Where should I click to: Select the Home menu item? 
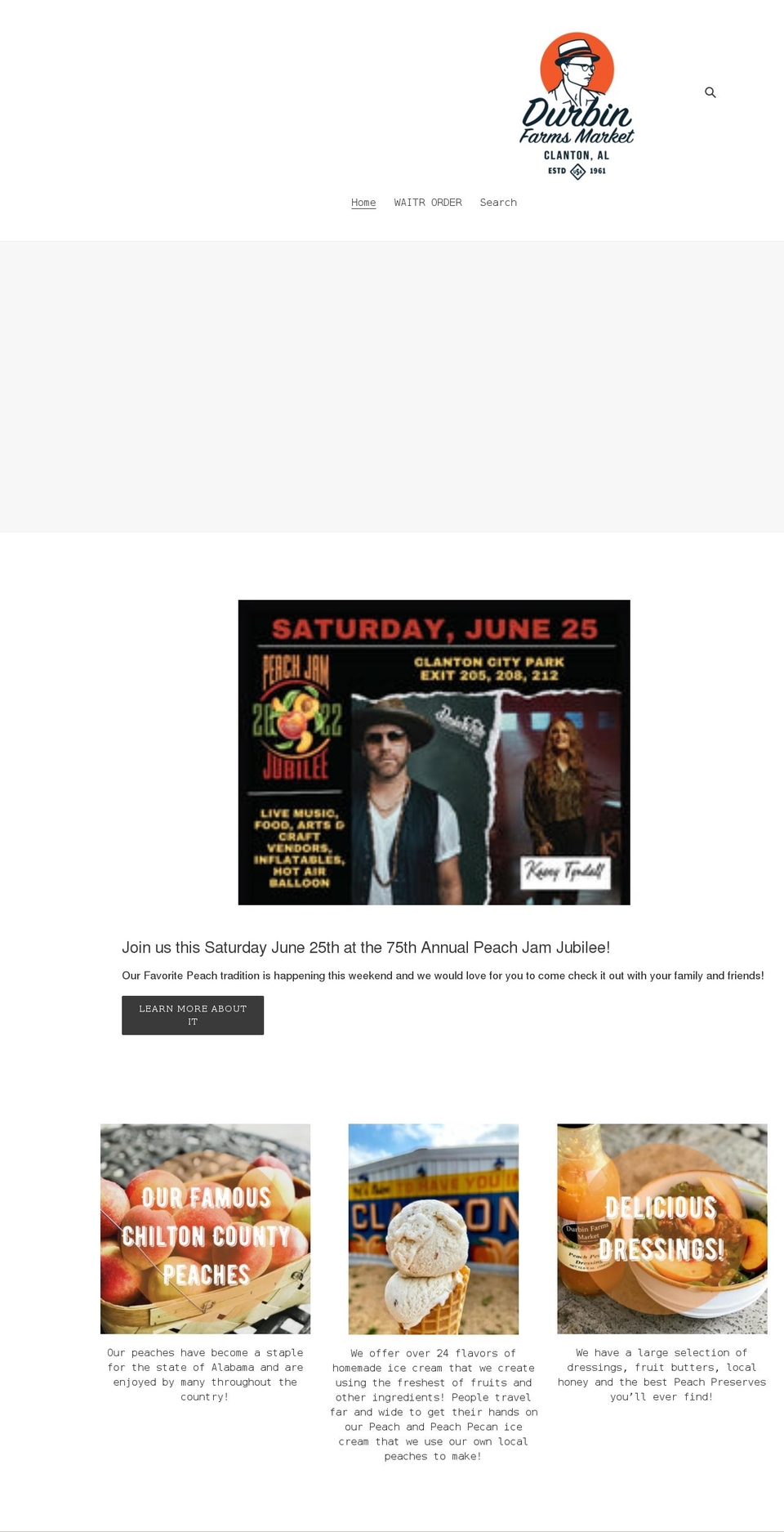363,202
